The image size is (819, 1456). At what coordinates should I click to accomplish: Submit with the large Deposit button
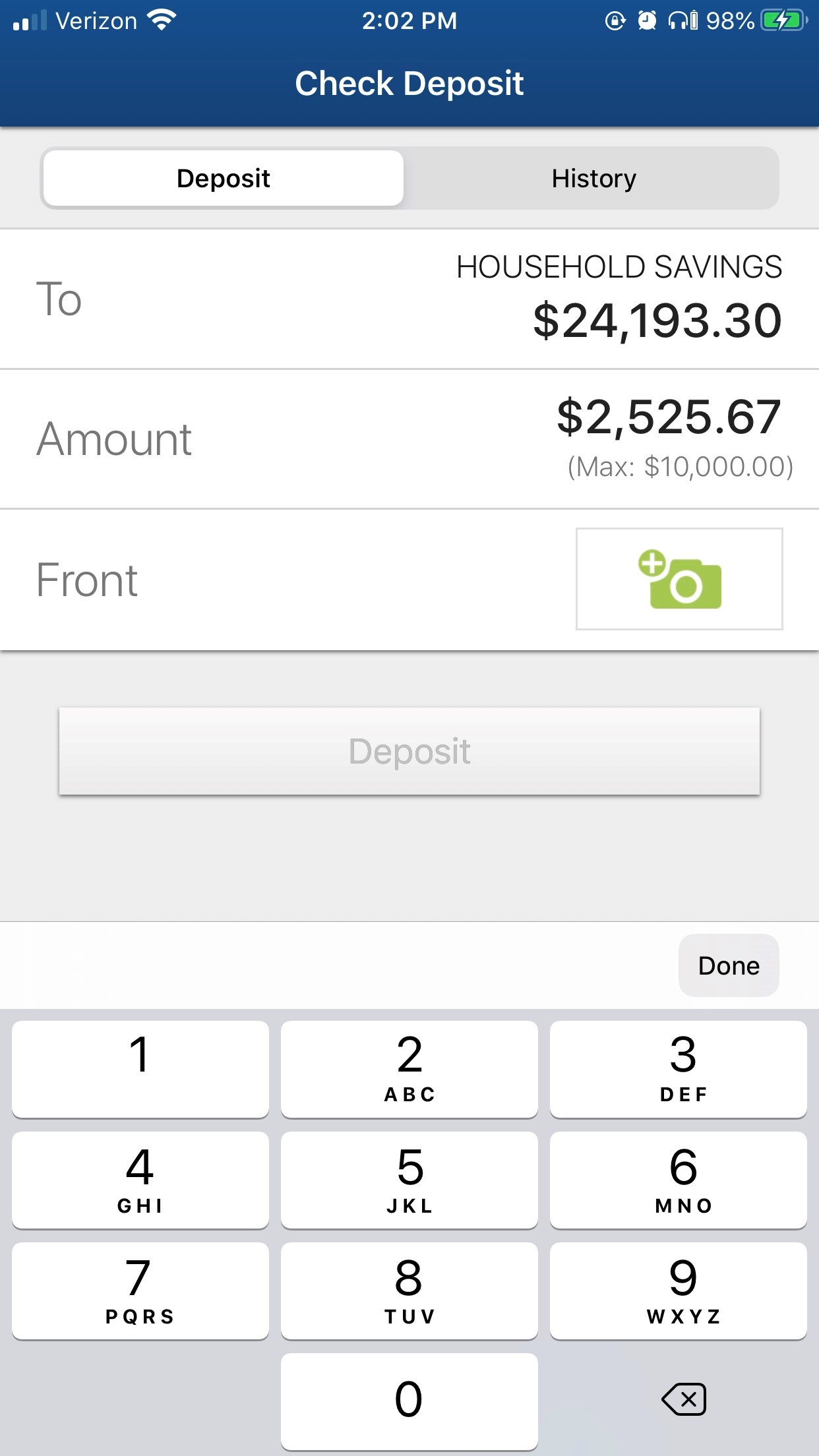[409, 751]
